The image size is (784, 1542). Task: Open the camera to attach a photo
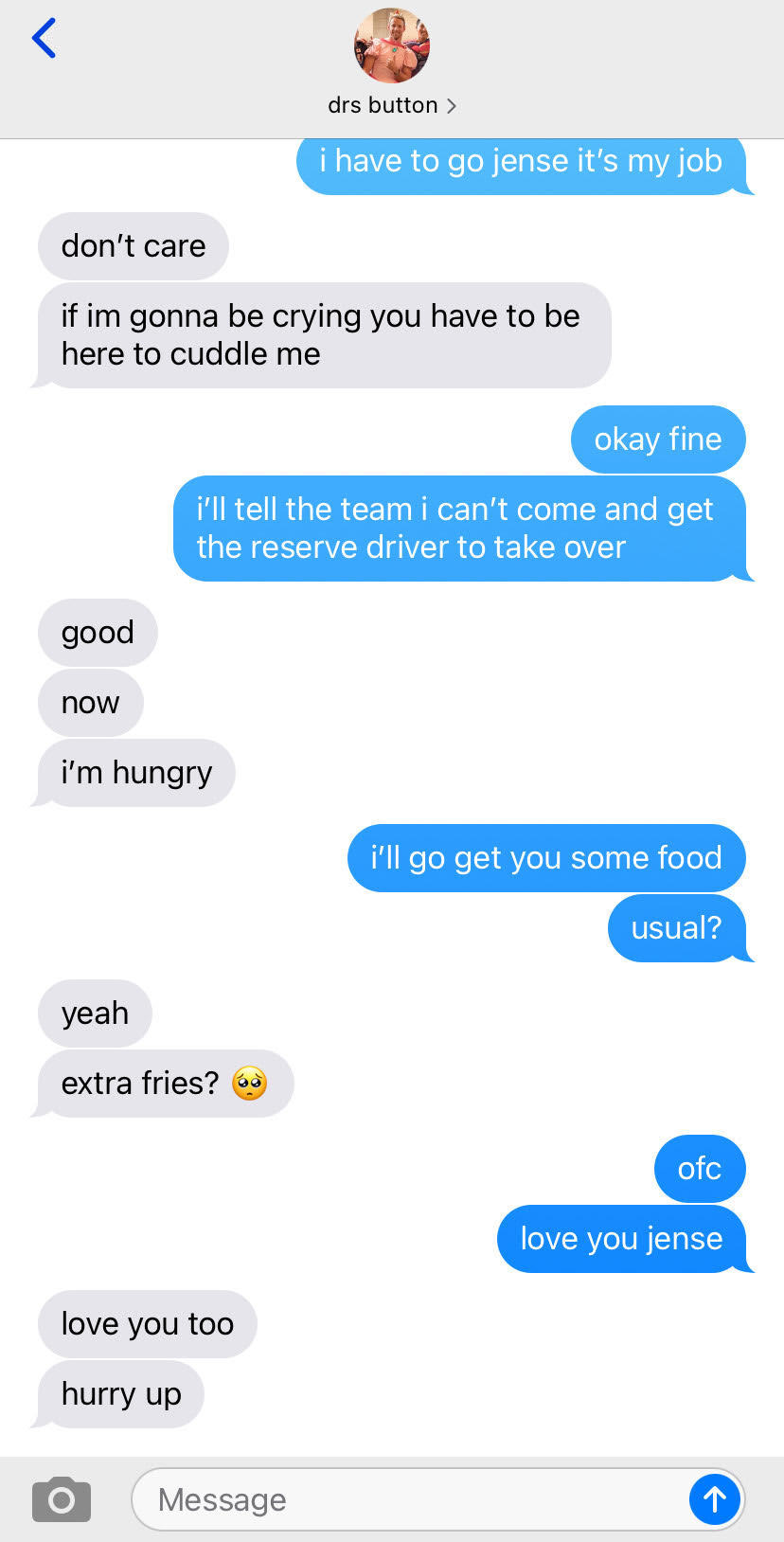62,1499
